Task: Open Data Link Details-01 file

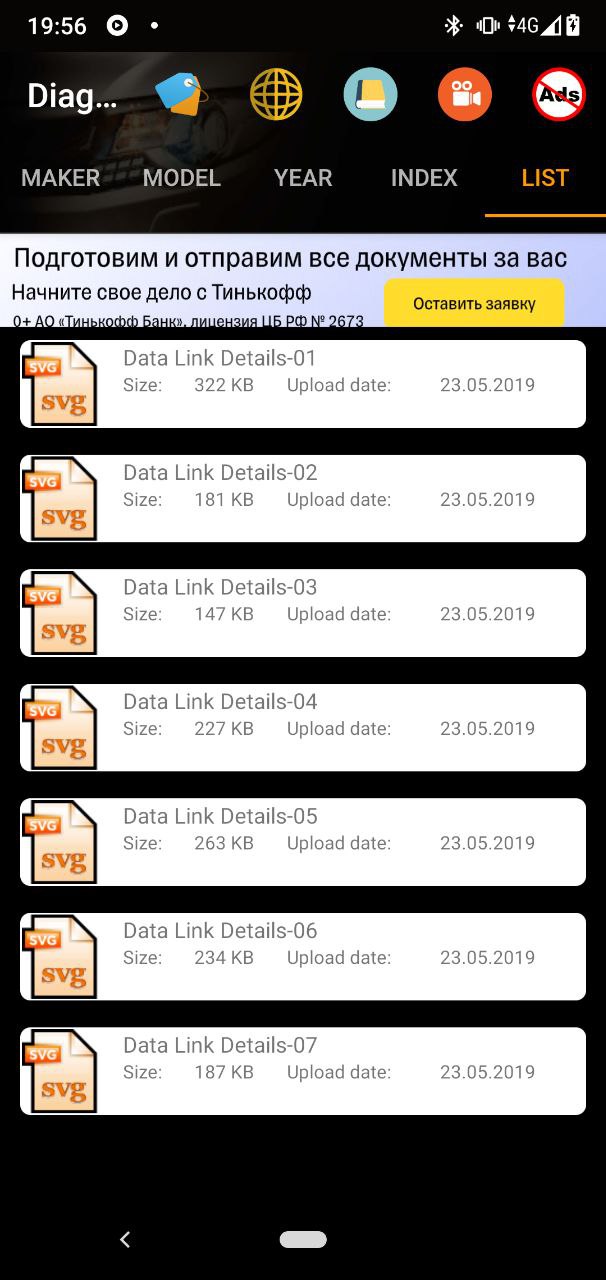Action: pyautogui.click(x=303, y=384)
